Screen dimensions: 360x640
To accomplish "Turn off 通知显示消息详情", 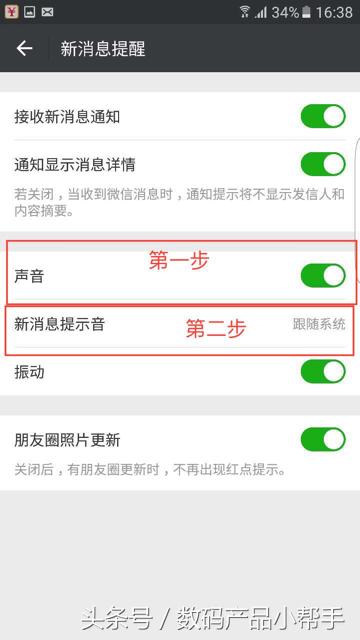I will 323,164.
